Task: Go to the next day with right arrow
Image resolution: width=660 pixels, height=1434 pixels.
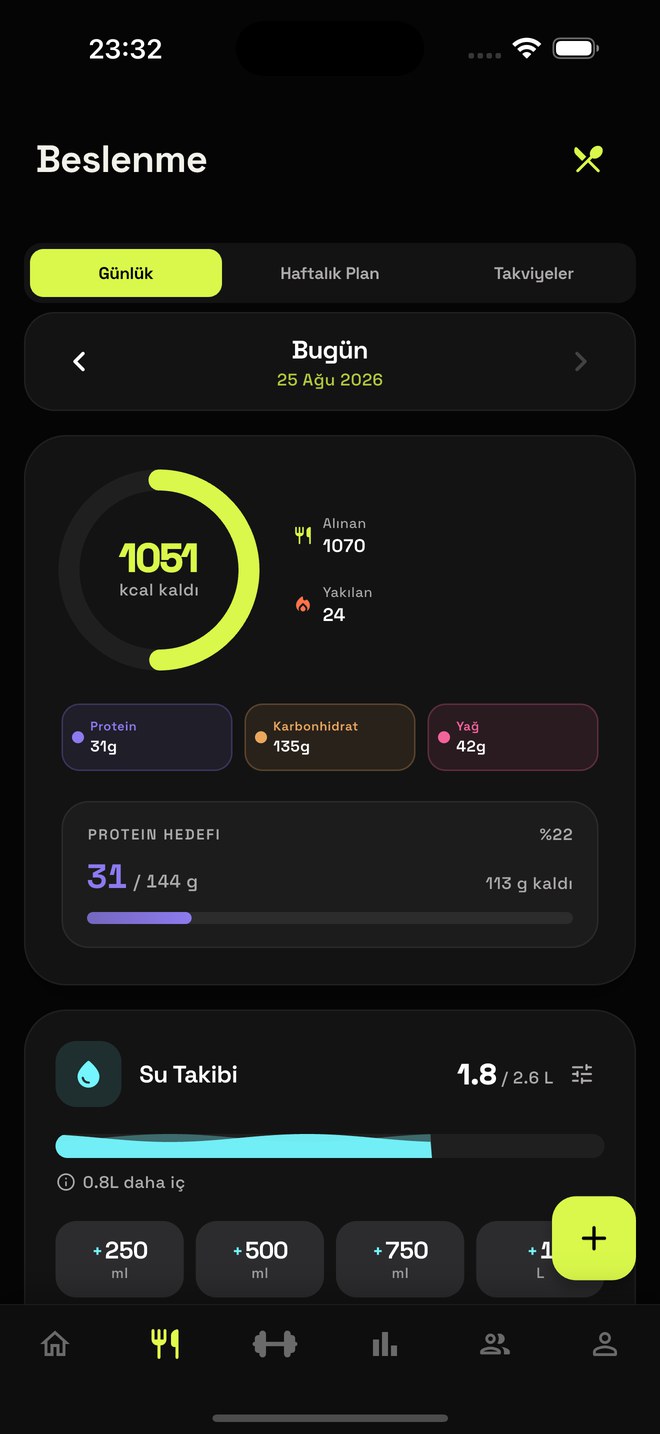Action: [580, 361]
